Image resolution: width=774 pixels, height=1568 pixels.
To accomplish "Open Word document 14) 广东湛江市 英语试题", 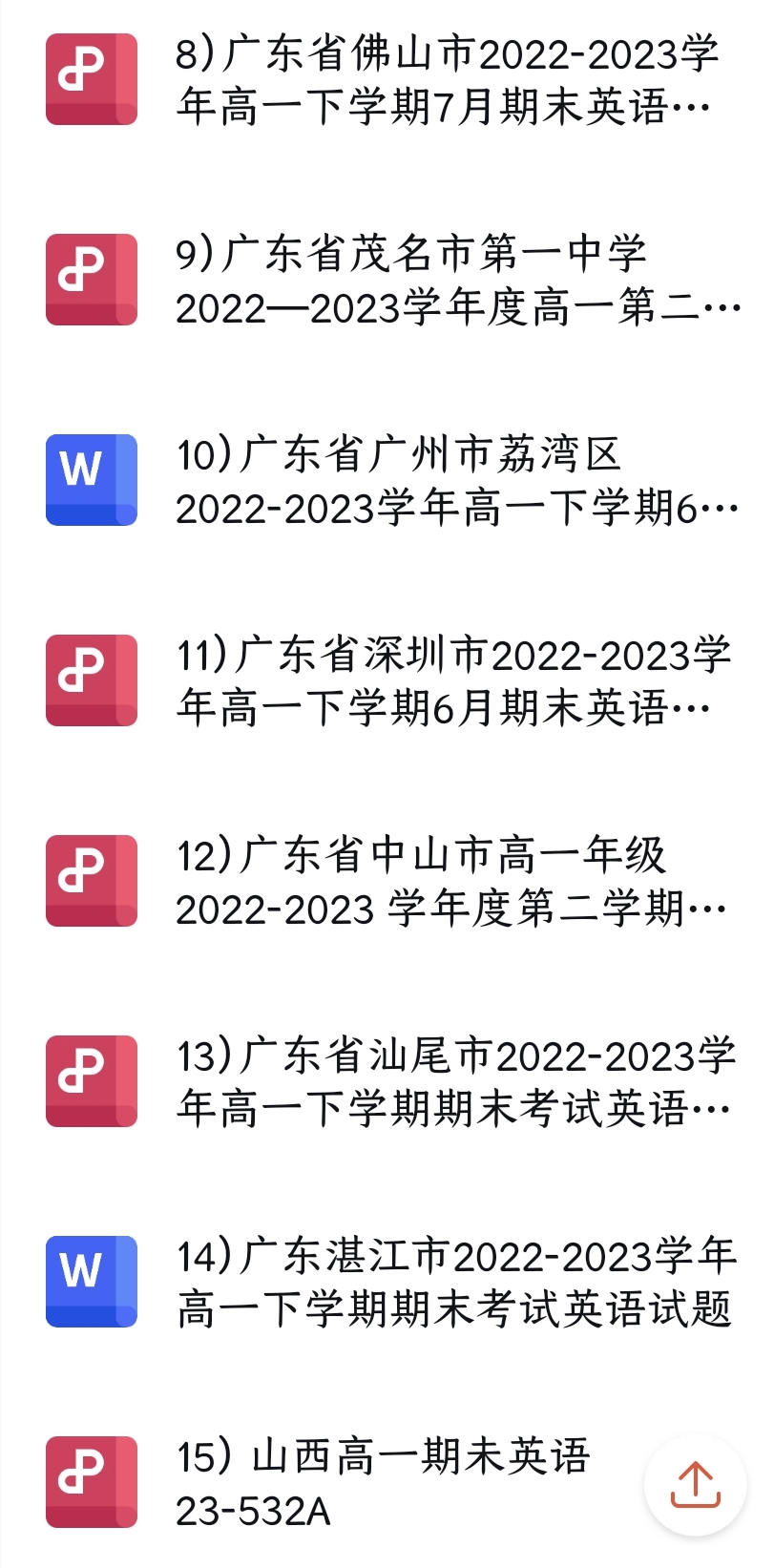I will coord(387,1283).
